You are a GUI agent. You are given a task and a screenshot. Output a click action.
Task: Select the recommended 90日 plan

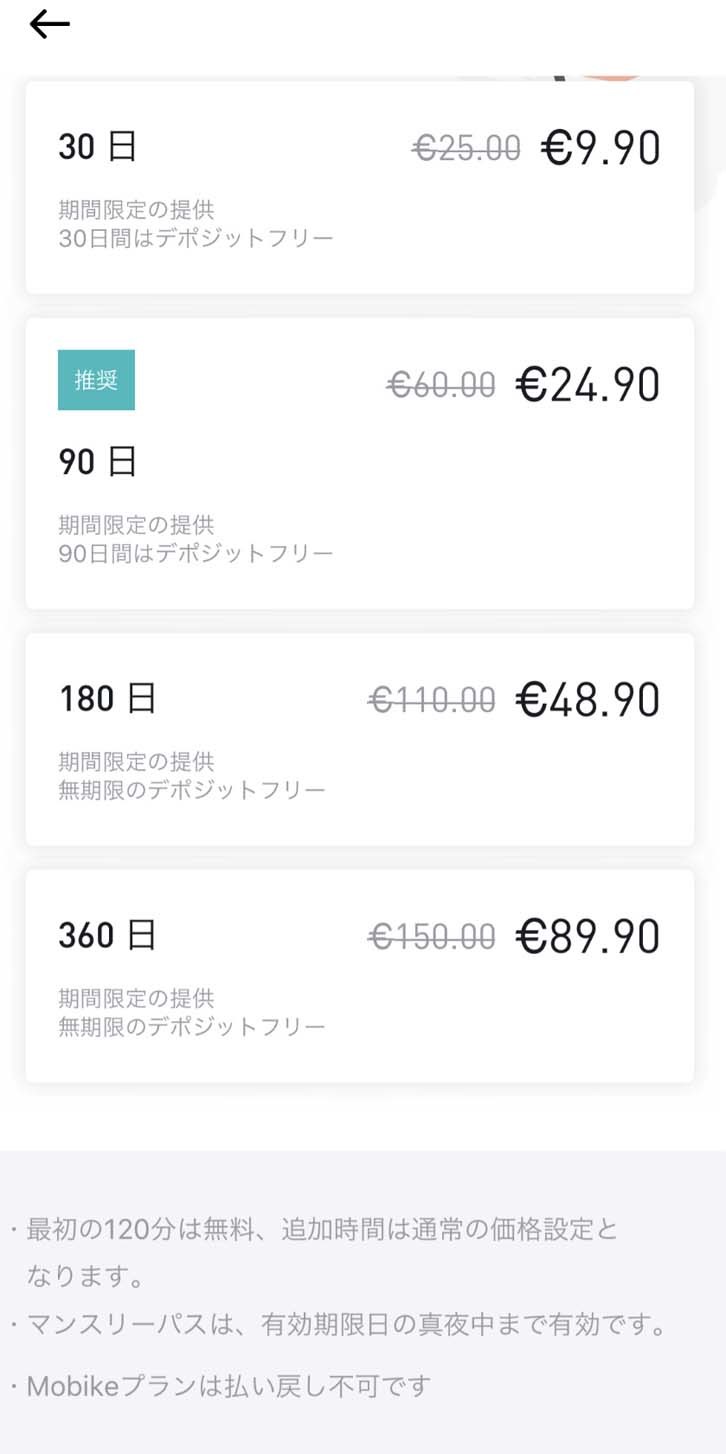point(360,460)
